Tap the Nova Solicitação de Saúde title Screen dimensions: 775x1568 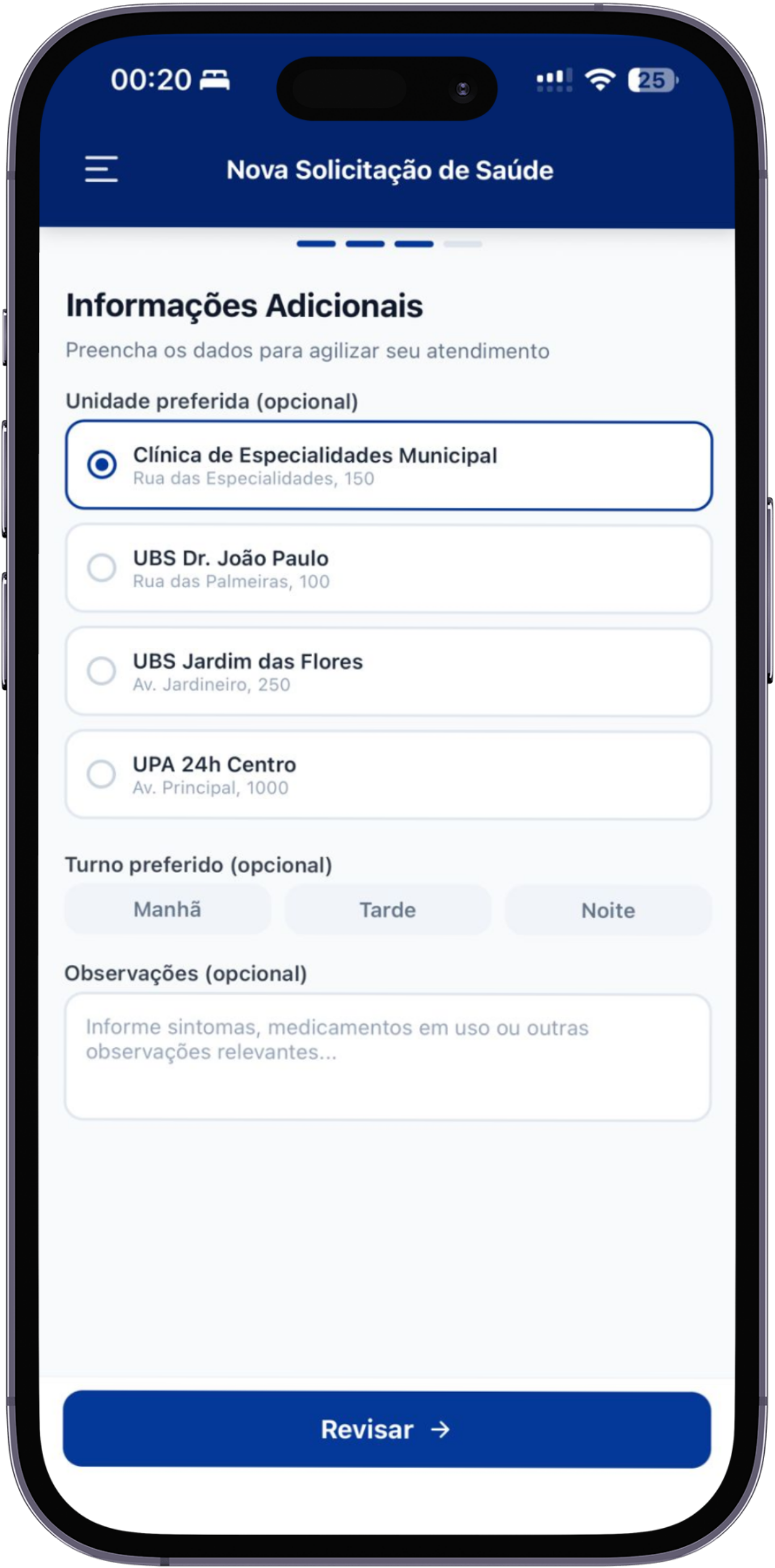click(x=389, y=170)
